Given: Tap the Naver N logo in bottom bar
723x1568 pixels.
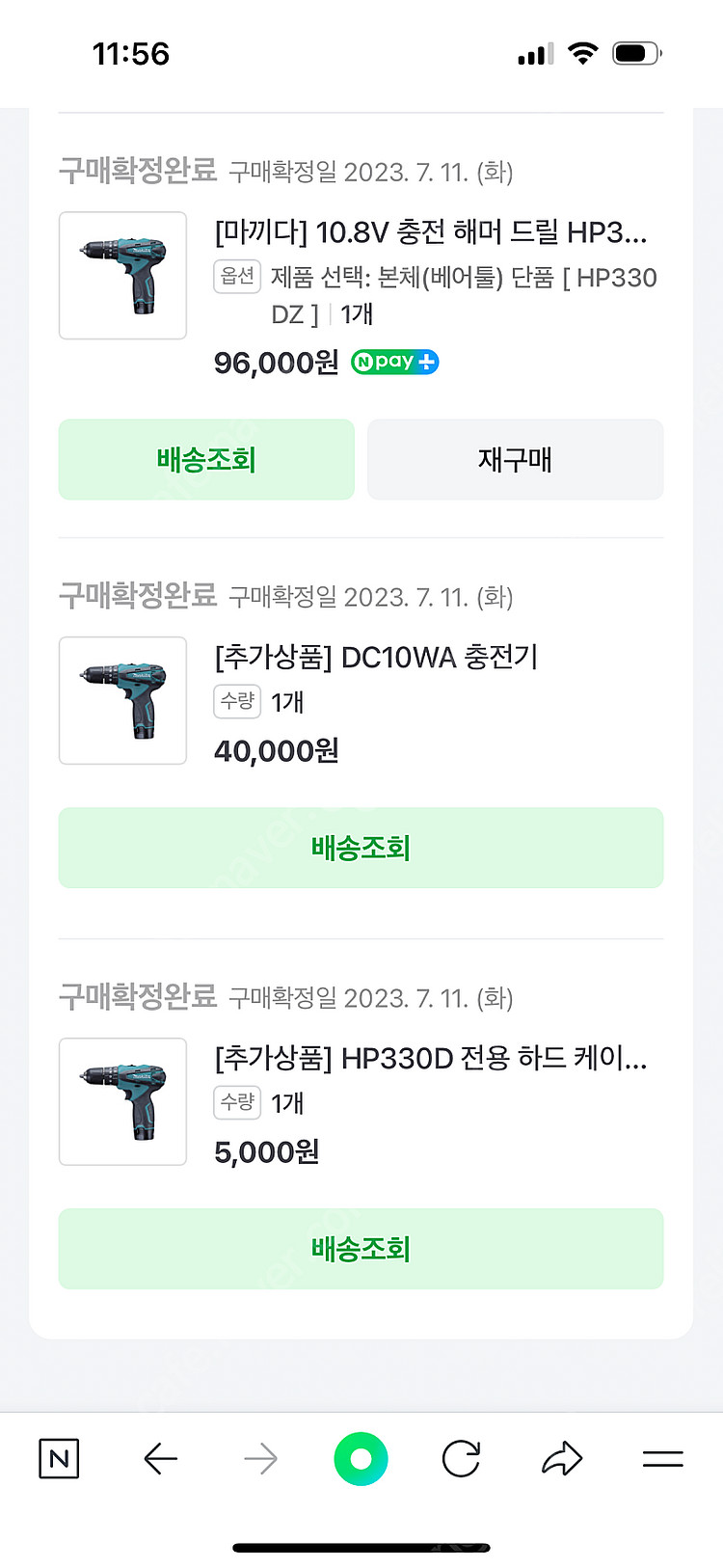Looking at the screenshot, I should pyautogui.click(x=58, y=1458).
